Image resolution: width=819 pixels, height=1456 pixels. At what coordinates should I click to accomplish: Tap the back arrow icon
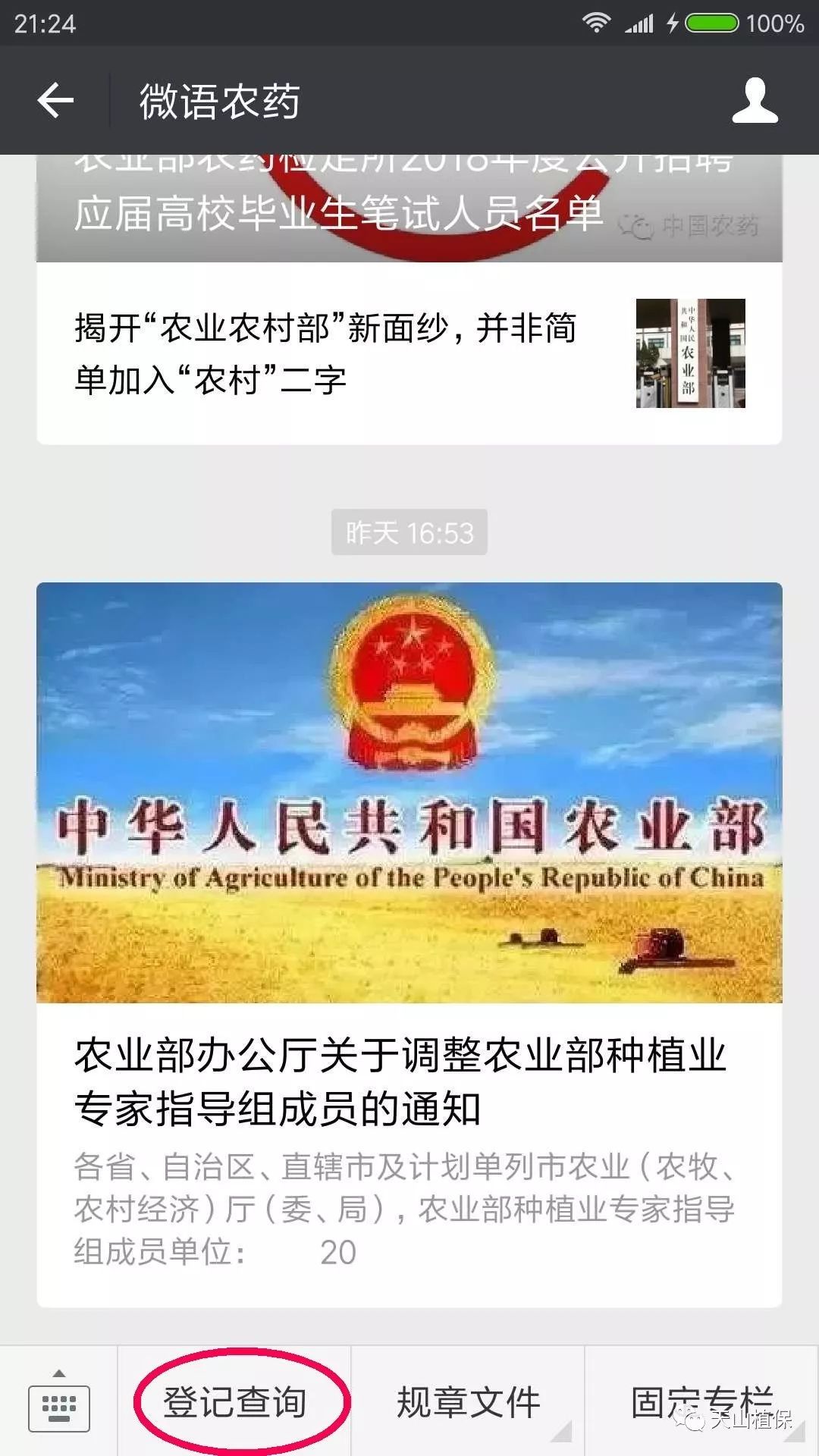tap(57, 101)
